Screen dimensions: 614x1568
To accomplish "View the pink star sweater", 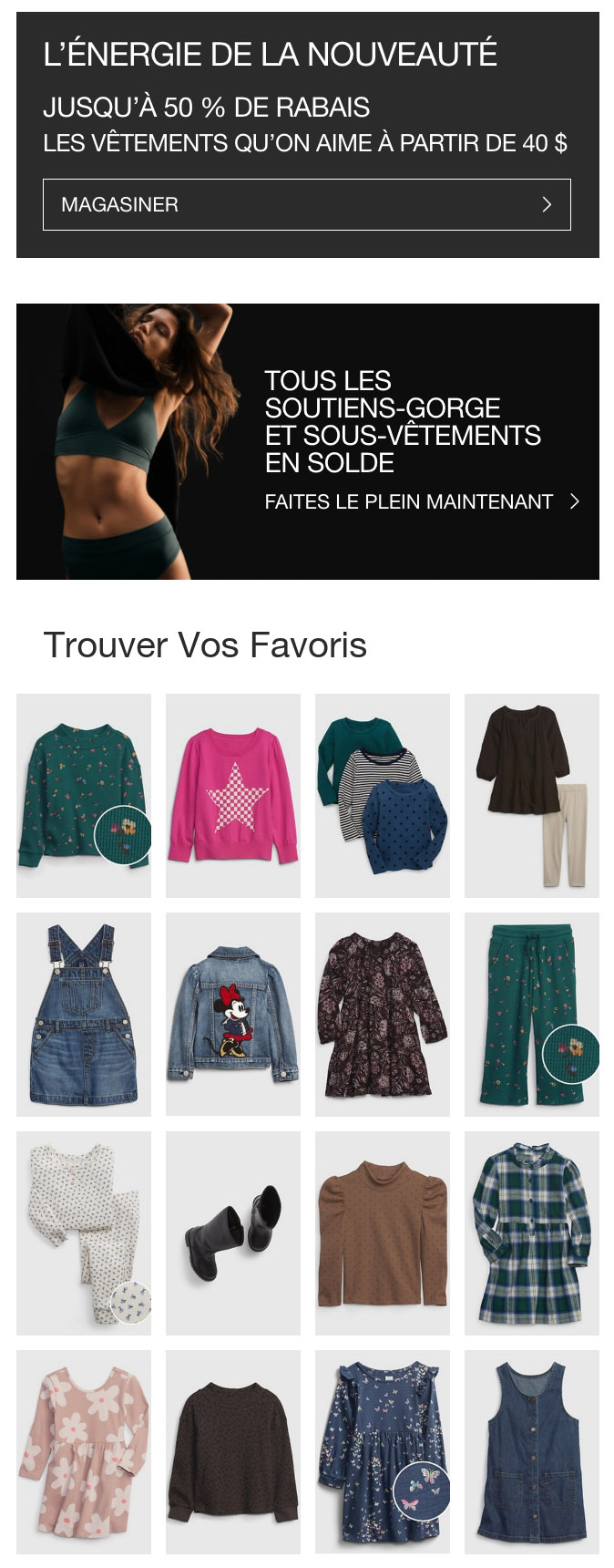I will pos(233,796).
